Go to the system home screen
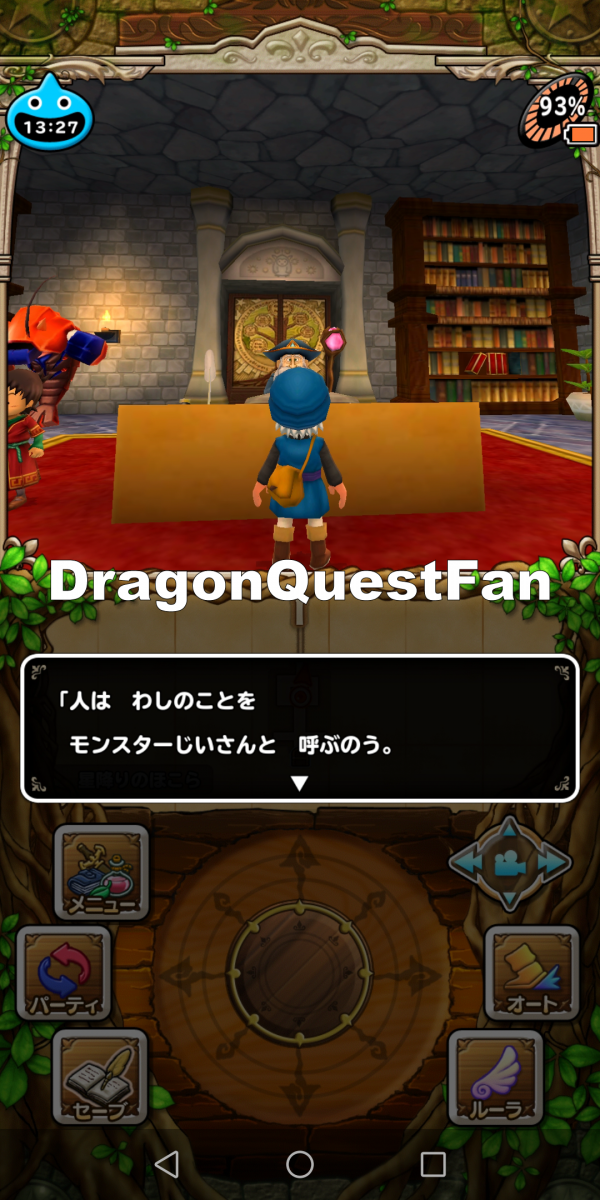The height and width of the screenshot is (1200, 600). click(x=300, y=1163)
